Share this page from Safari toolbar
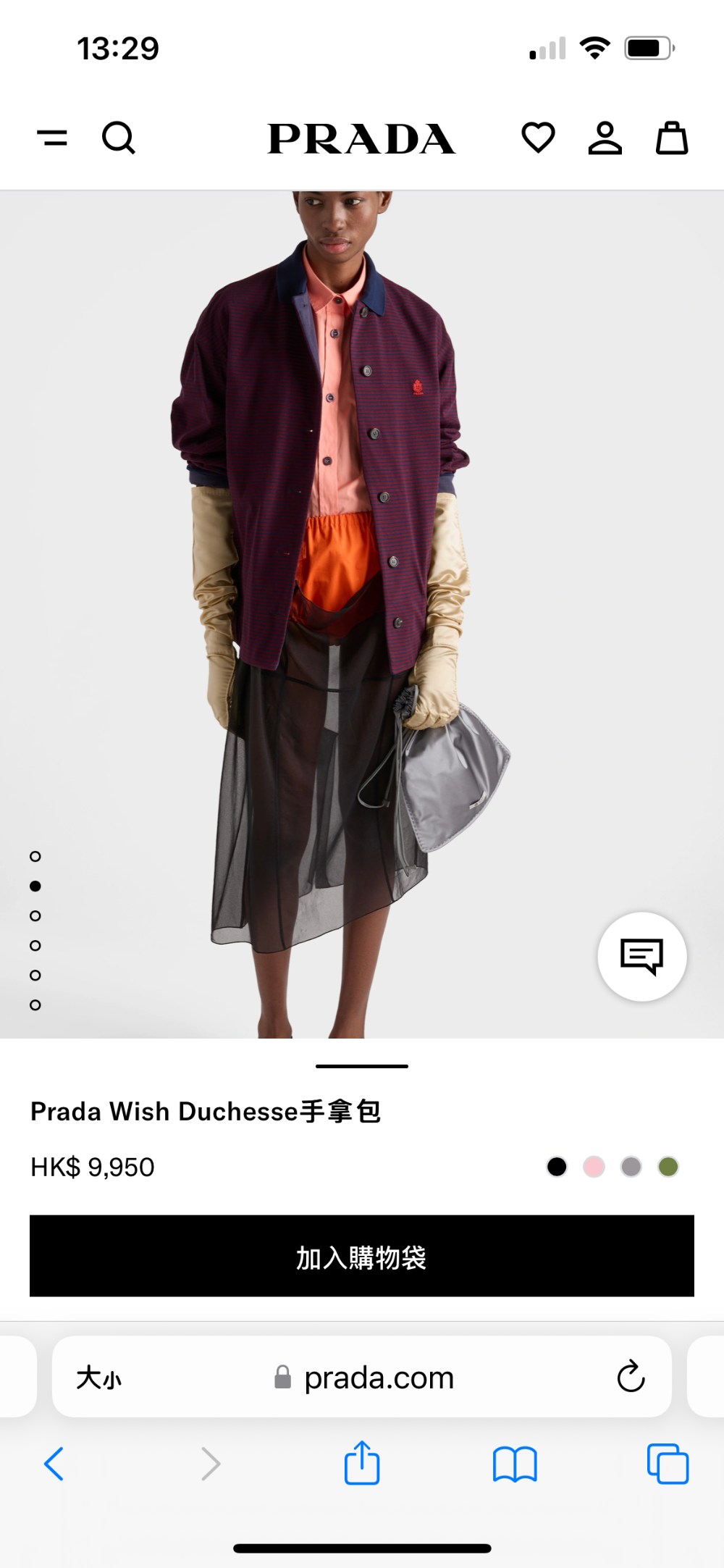 362,1462
